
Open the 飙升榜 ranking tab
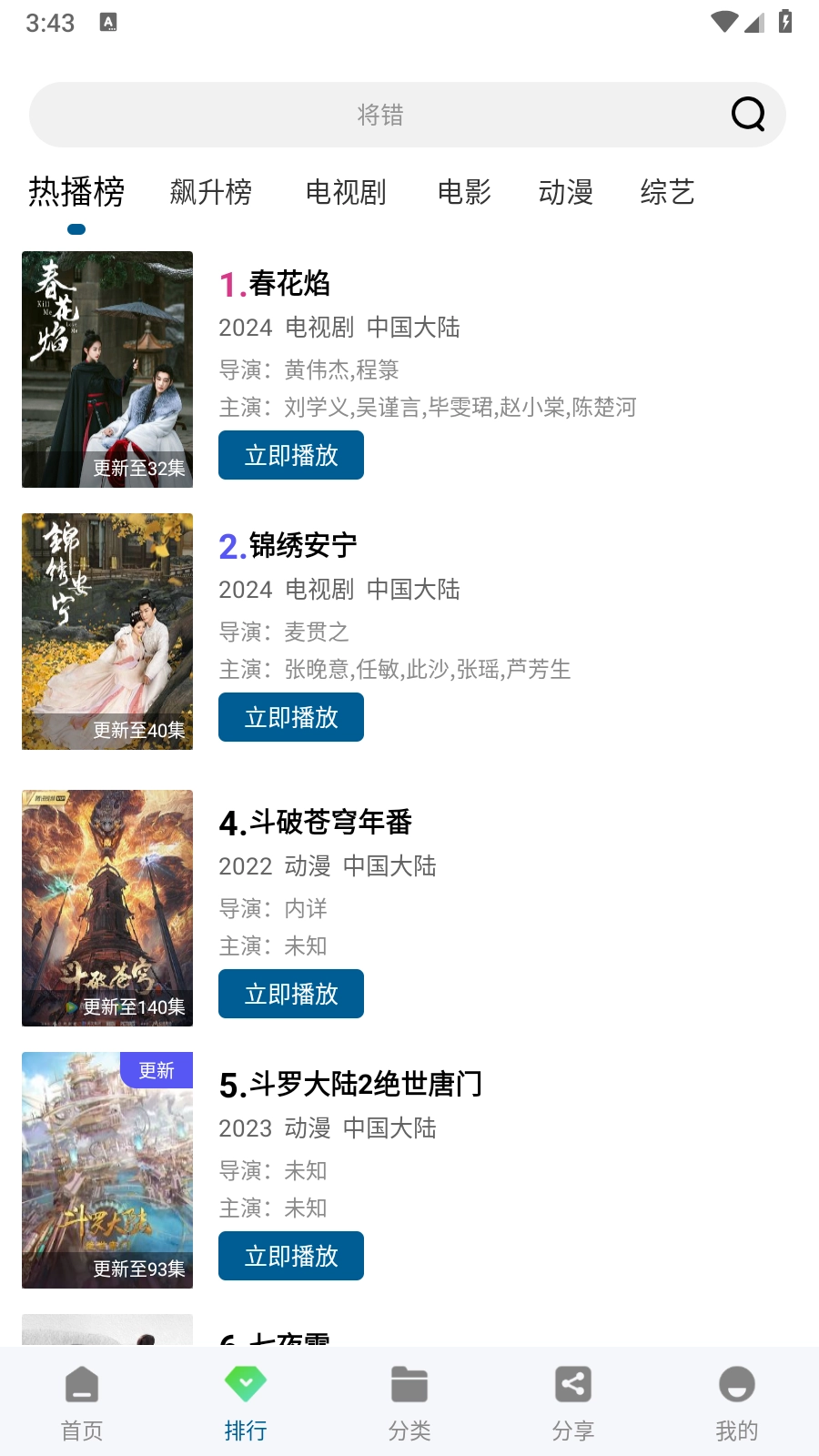211,193
